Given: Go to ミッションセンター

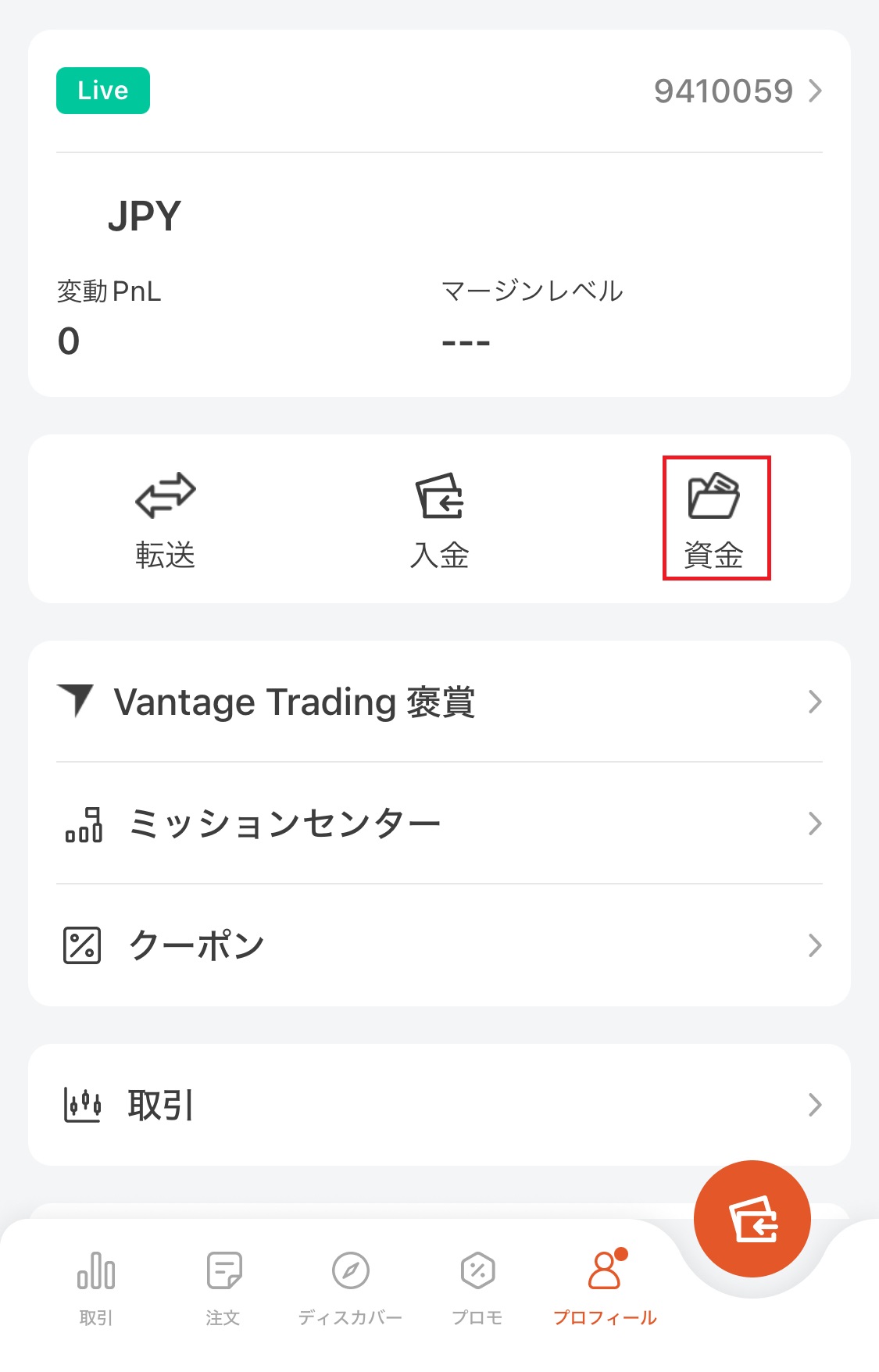Looking at the screenshot, I should point(439,824).
